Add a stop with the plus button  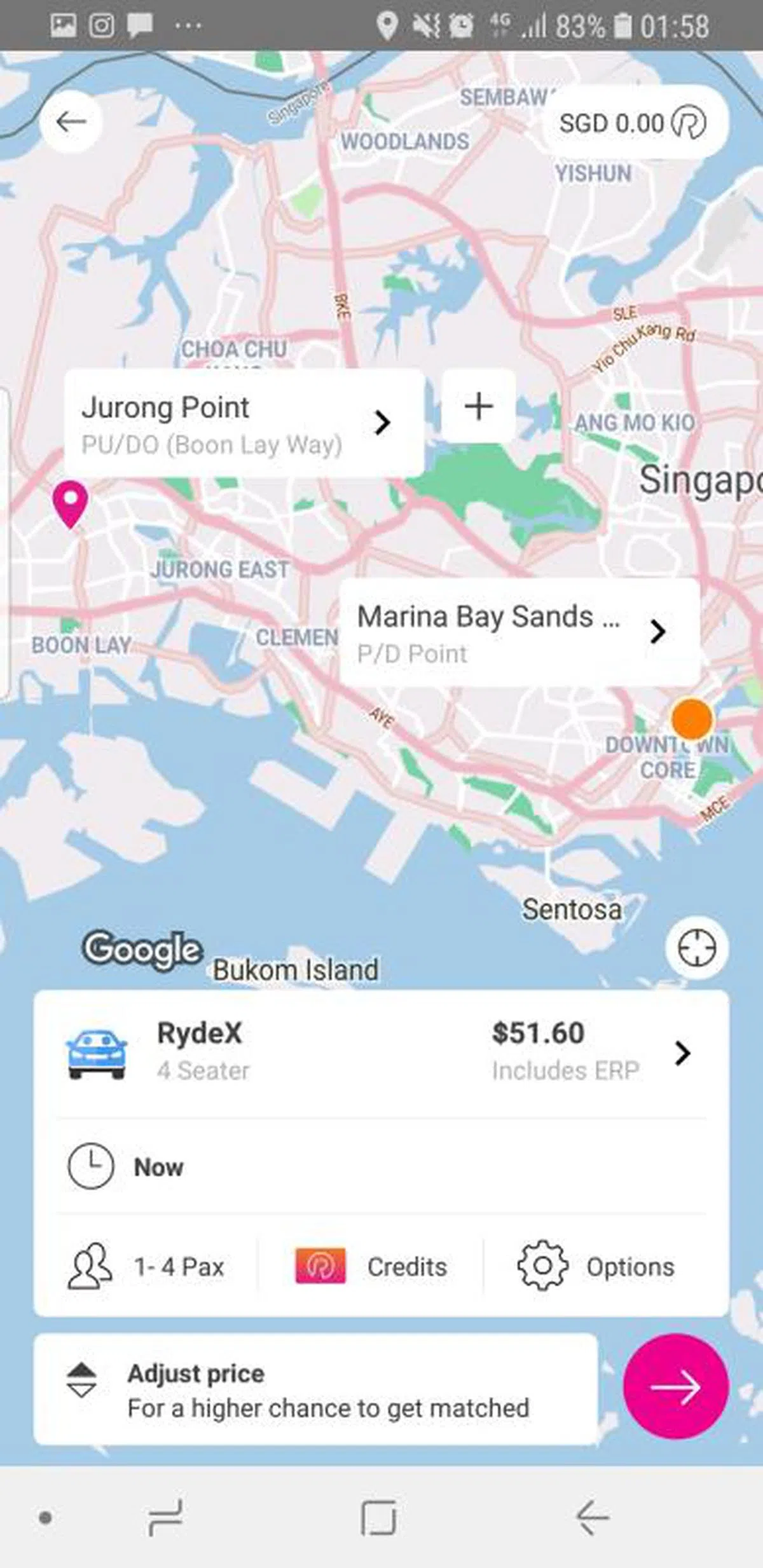tap(479, 406)
